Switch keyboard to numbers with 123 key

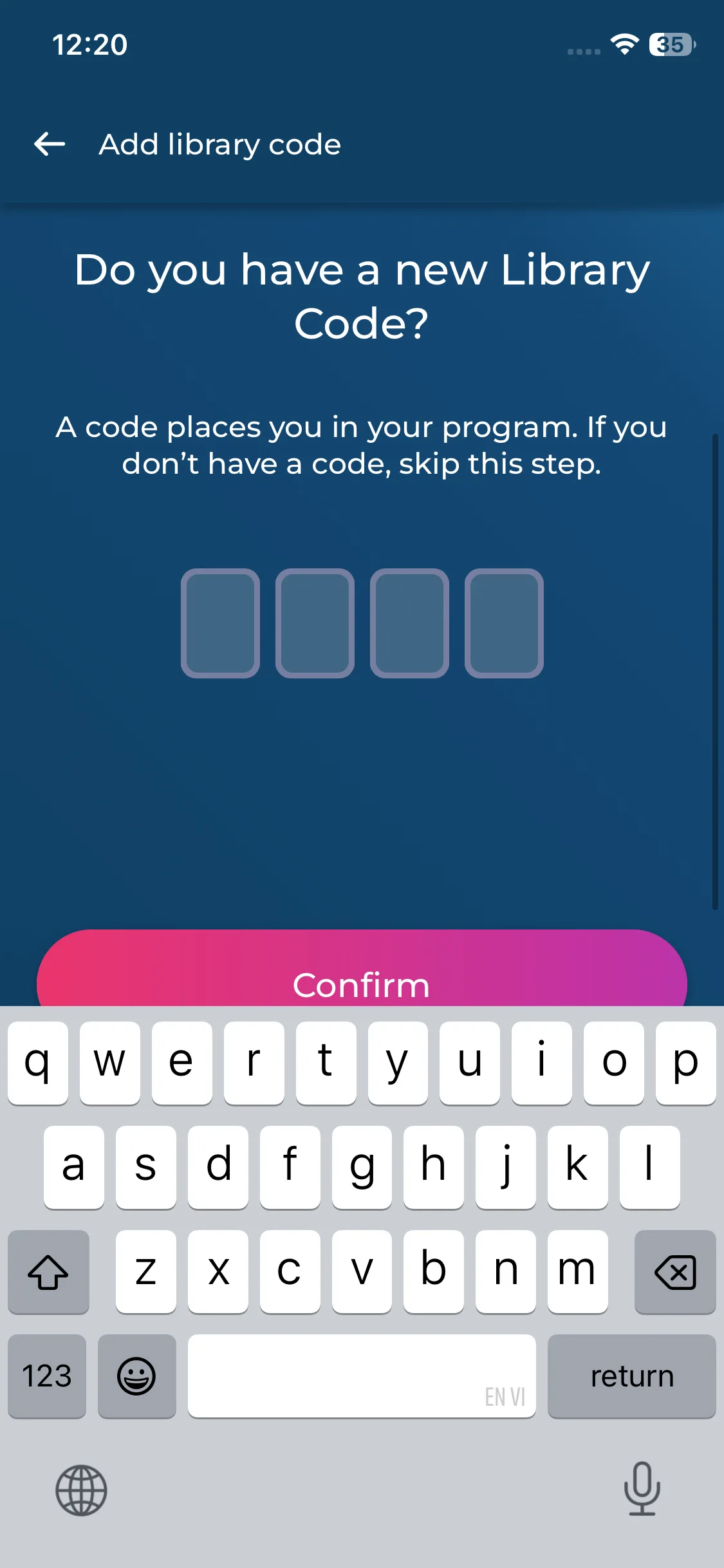[47, 1376]
